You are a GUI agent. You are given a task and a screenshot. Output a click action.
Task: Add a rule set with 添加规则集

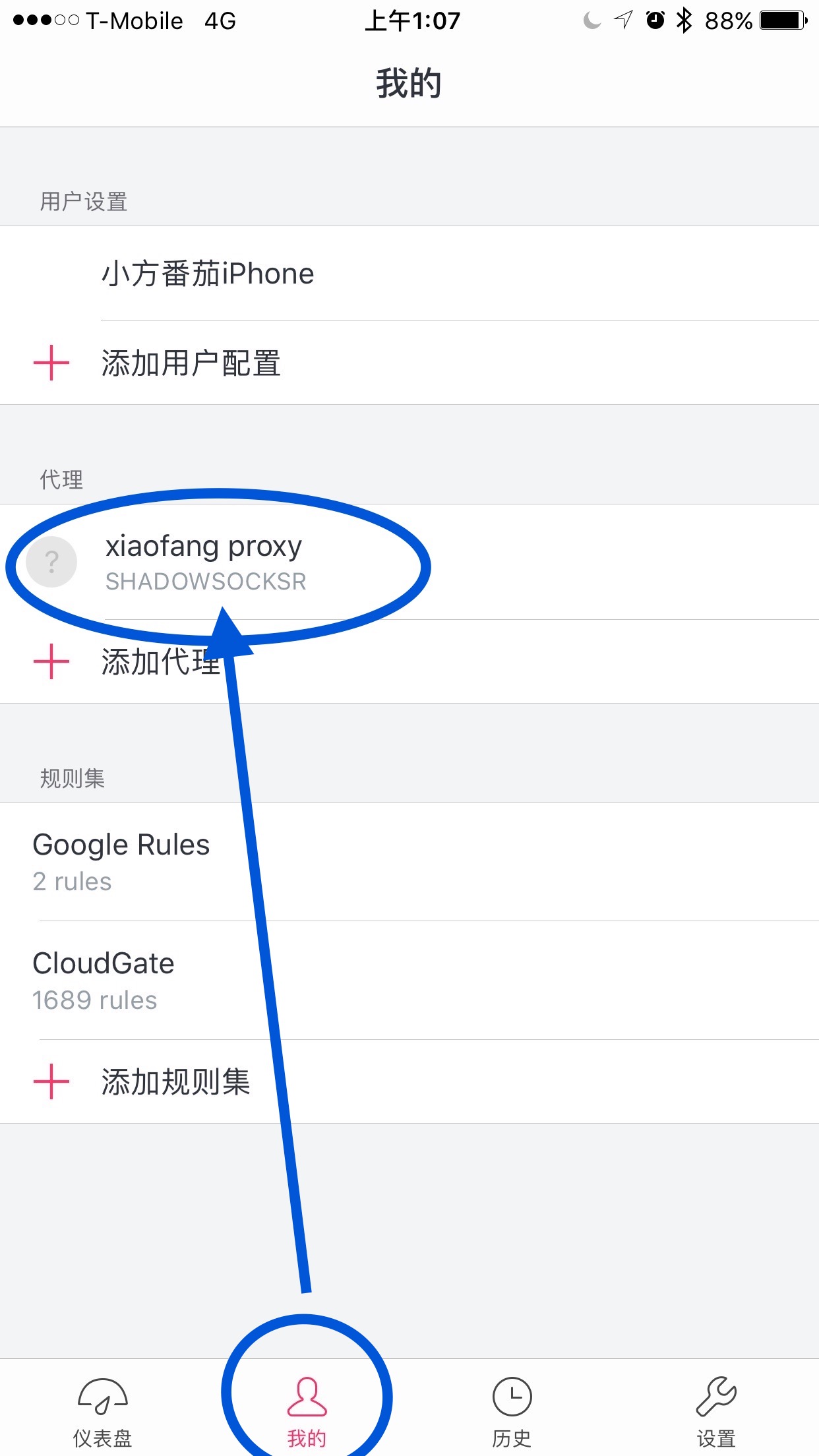point(409,1082)
